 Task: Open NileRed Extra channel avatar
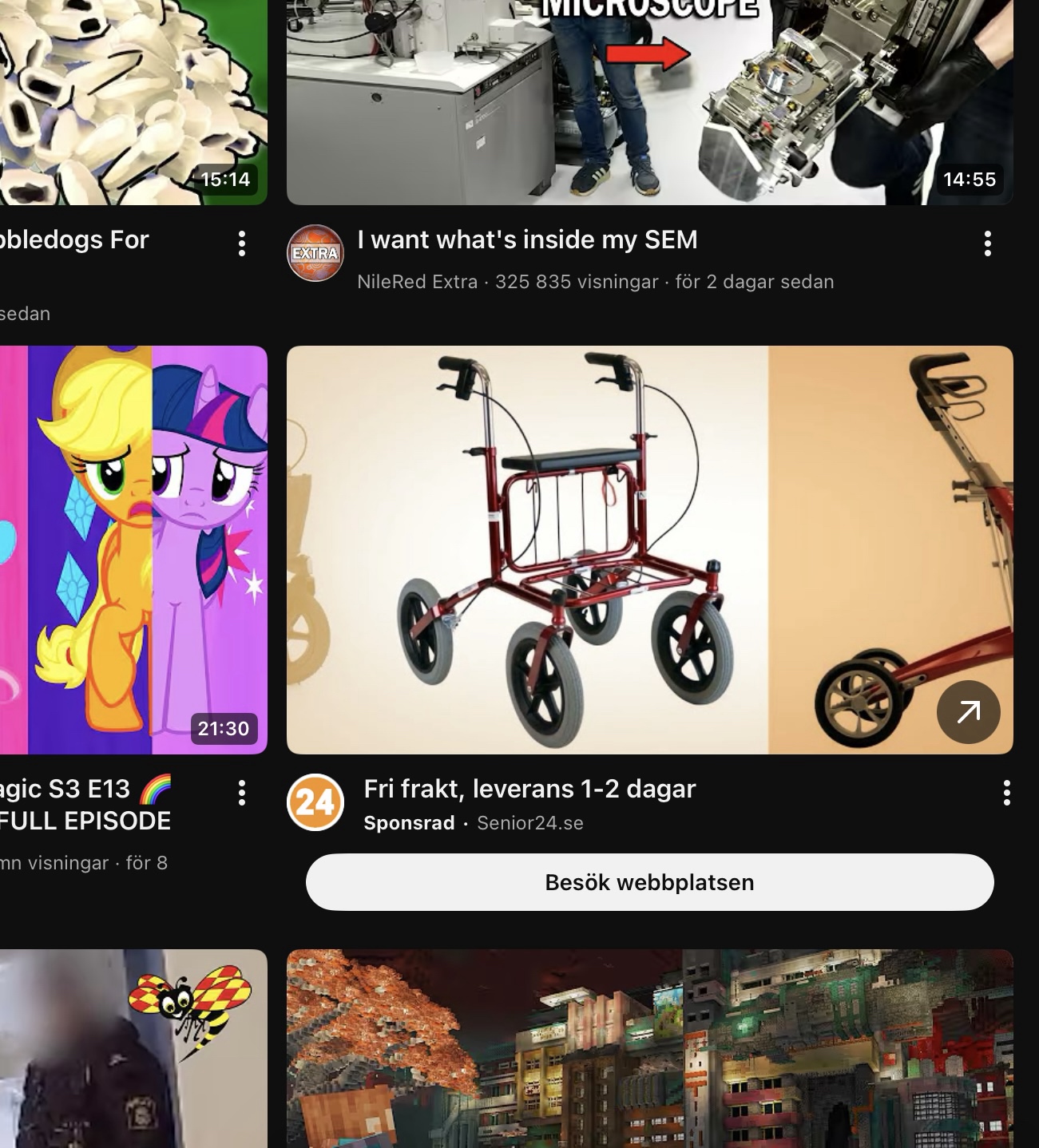tap(315, 253)
